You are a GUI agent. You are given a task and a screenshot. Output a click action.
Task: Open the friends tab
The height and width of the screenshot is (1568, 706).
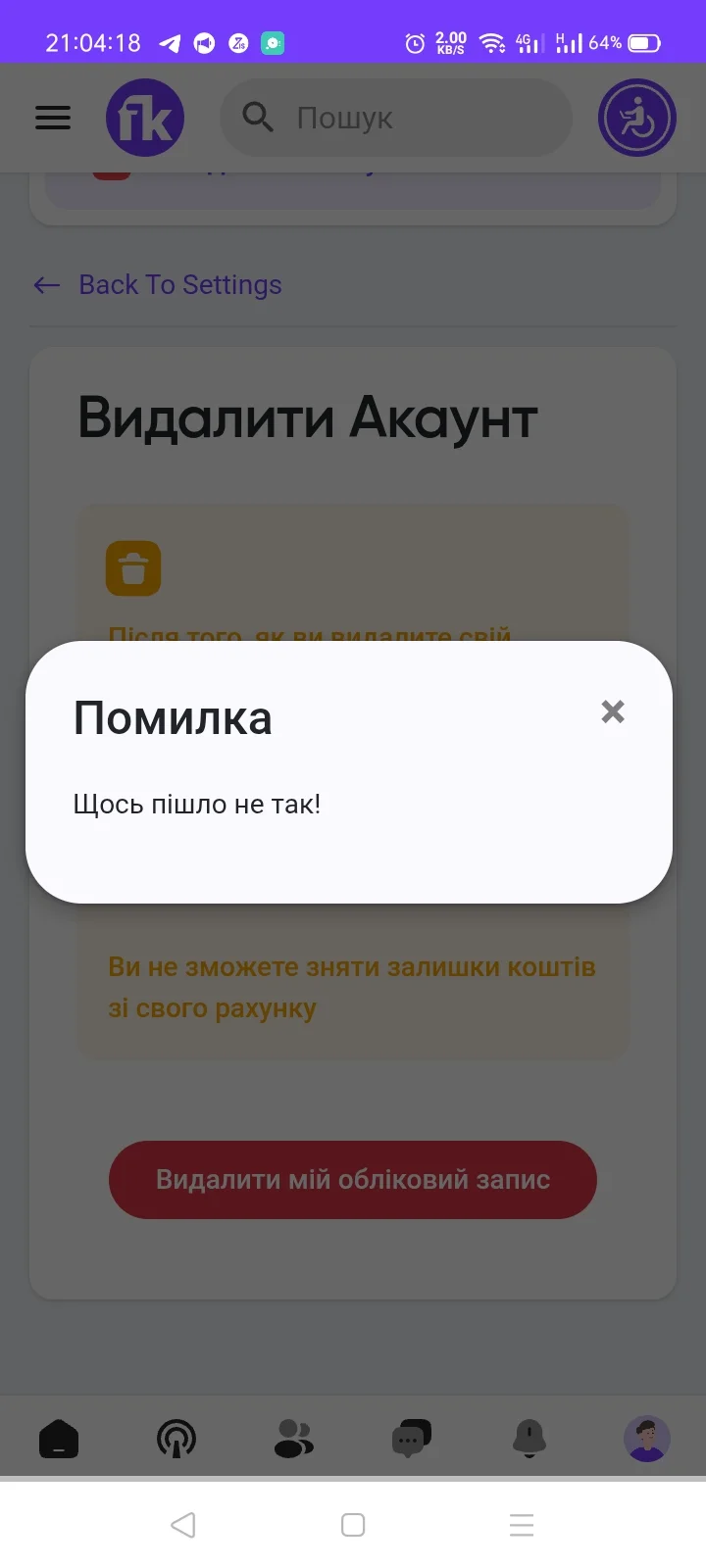coord(294,1439)
